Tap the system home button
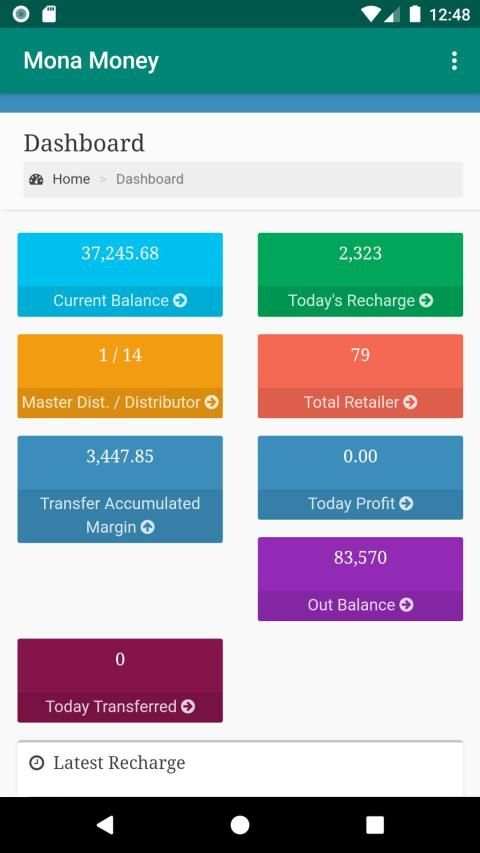 pos(240,825)
